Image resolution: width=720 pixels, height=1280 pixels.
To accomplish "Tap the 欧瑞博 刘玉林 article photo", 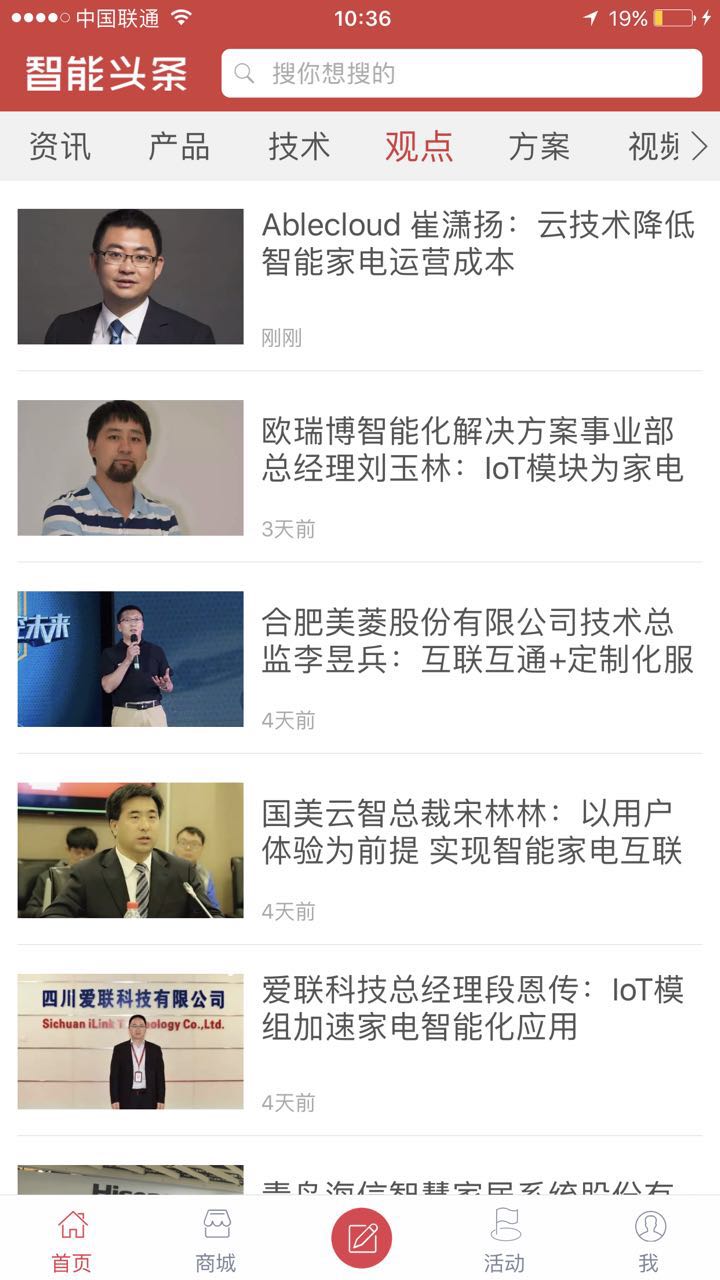I will 129,466.
